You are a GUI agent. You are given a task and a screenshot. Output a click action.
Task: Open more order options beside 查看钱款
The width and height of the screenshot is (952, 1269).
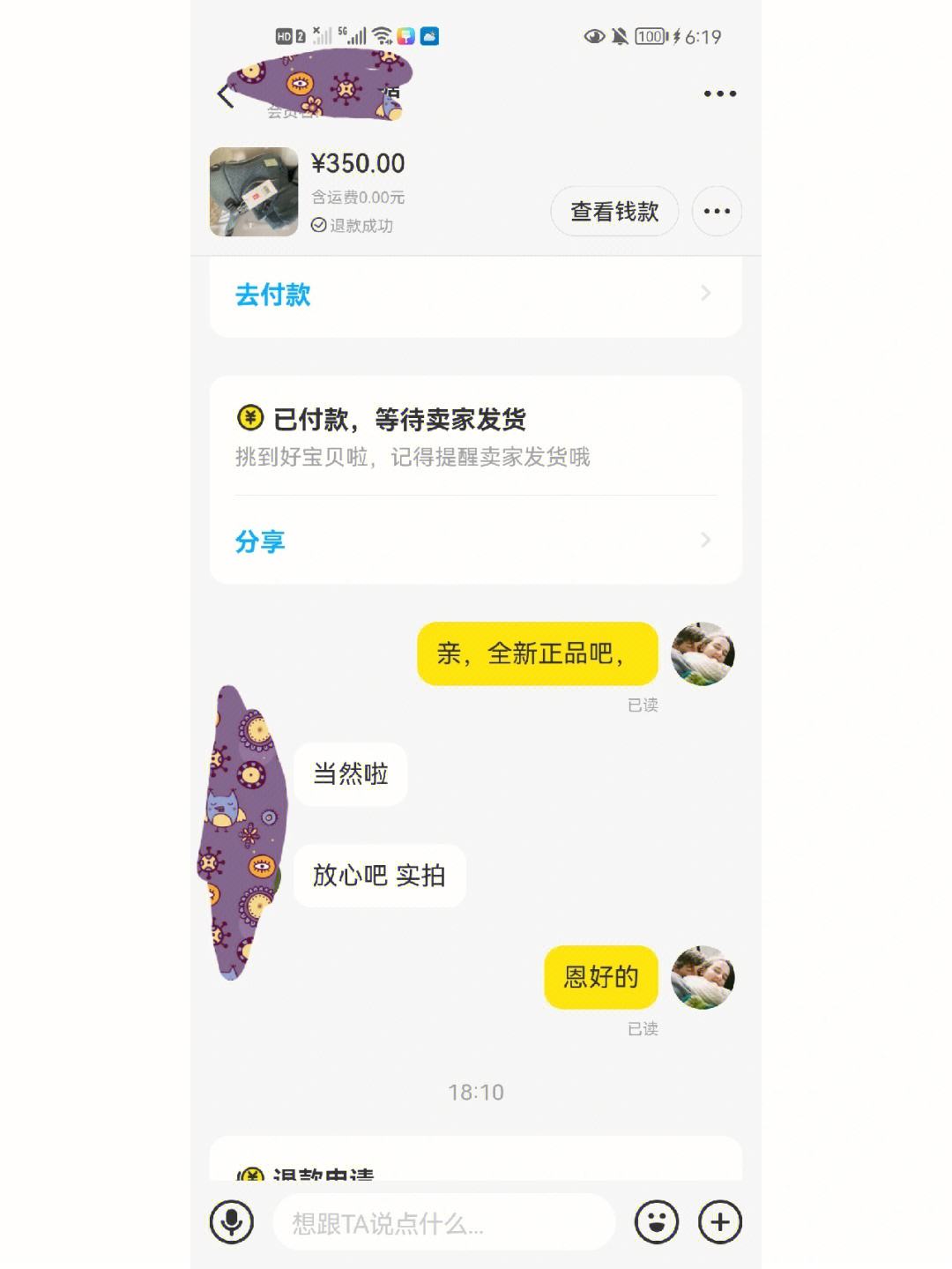pos(717,212)
